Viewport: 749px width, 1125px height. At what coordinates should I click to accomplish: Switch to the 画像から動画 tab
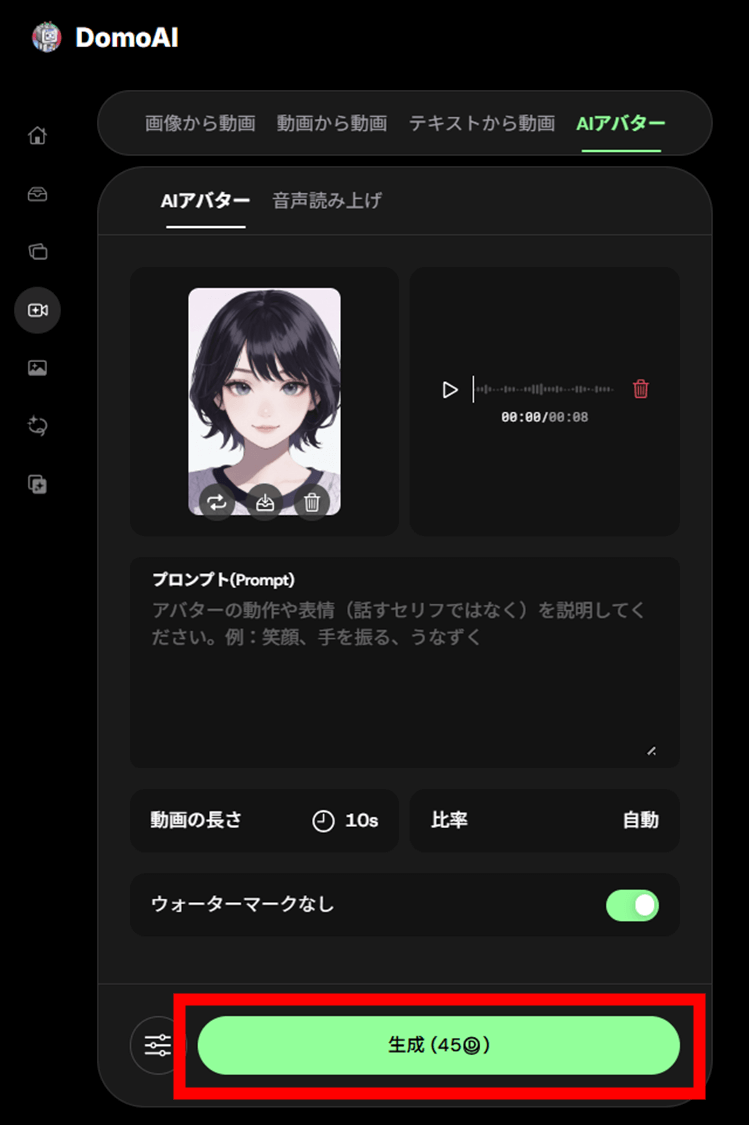(200, 124)
